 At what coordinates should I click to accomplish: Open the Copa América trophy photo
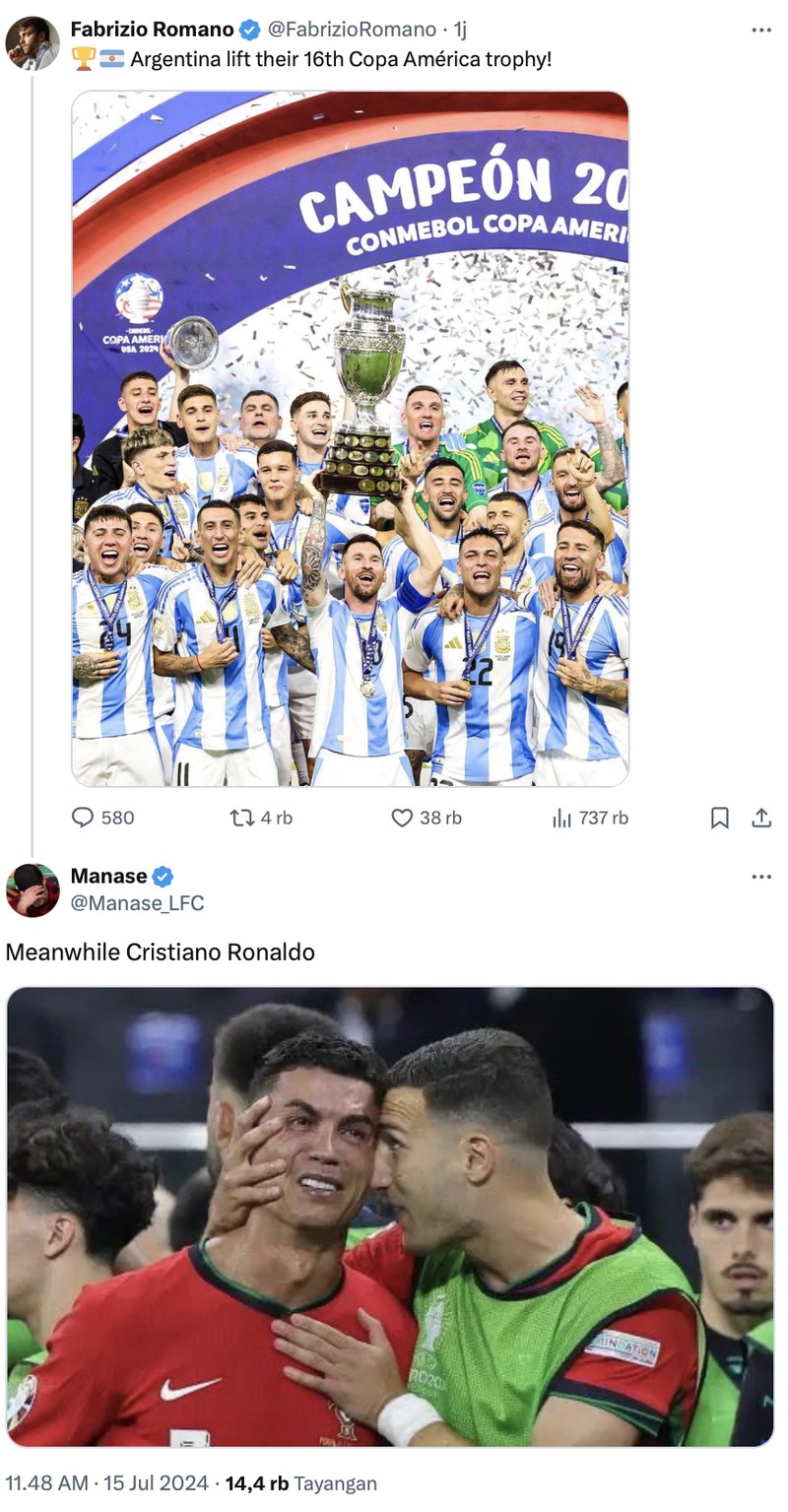tap(349, 439)
